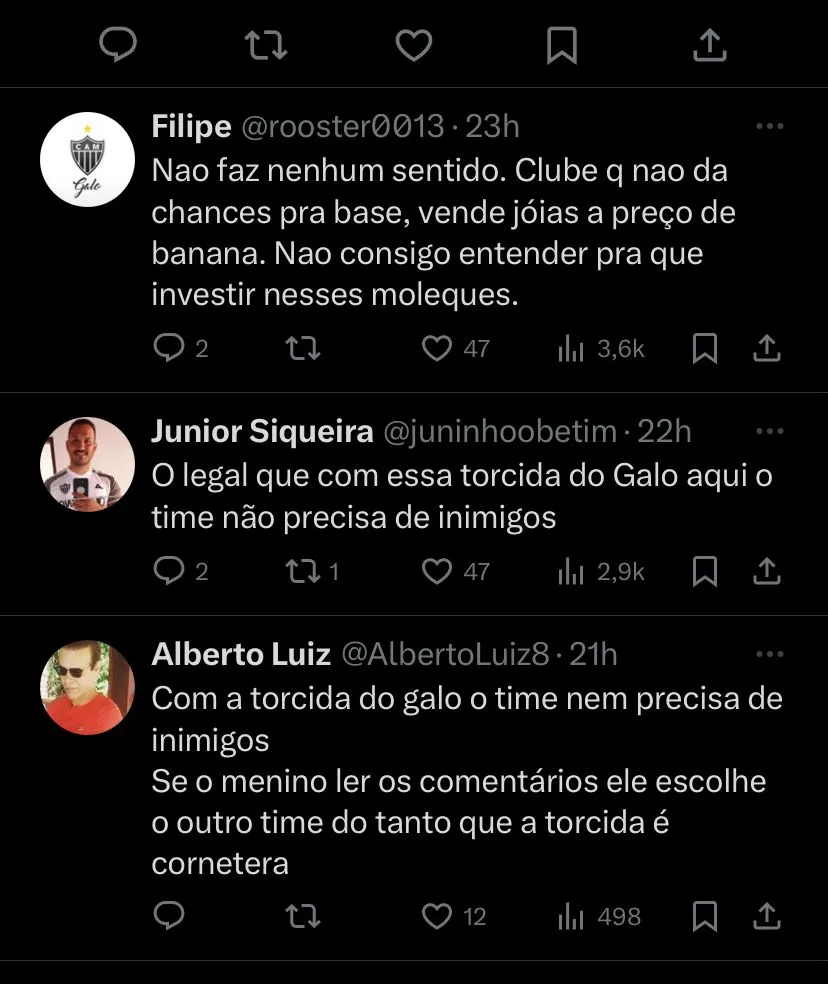Reply to Filipe's comment
The width and height of the screenshot is (828, 984).
point(166,348)
